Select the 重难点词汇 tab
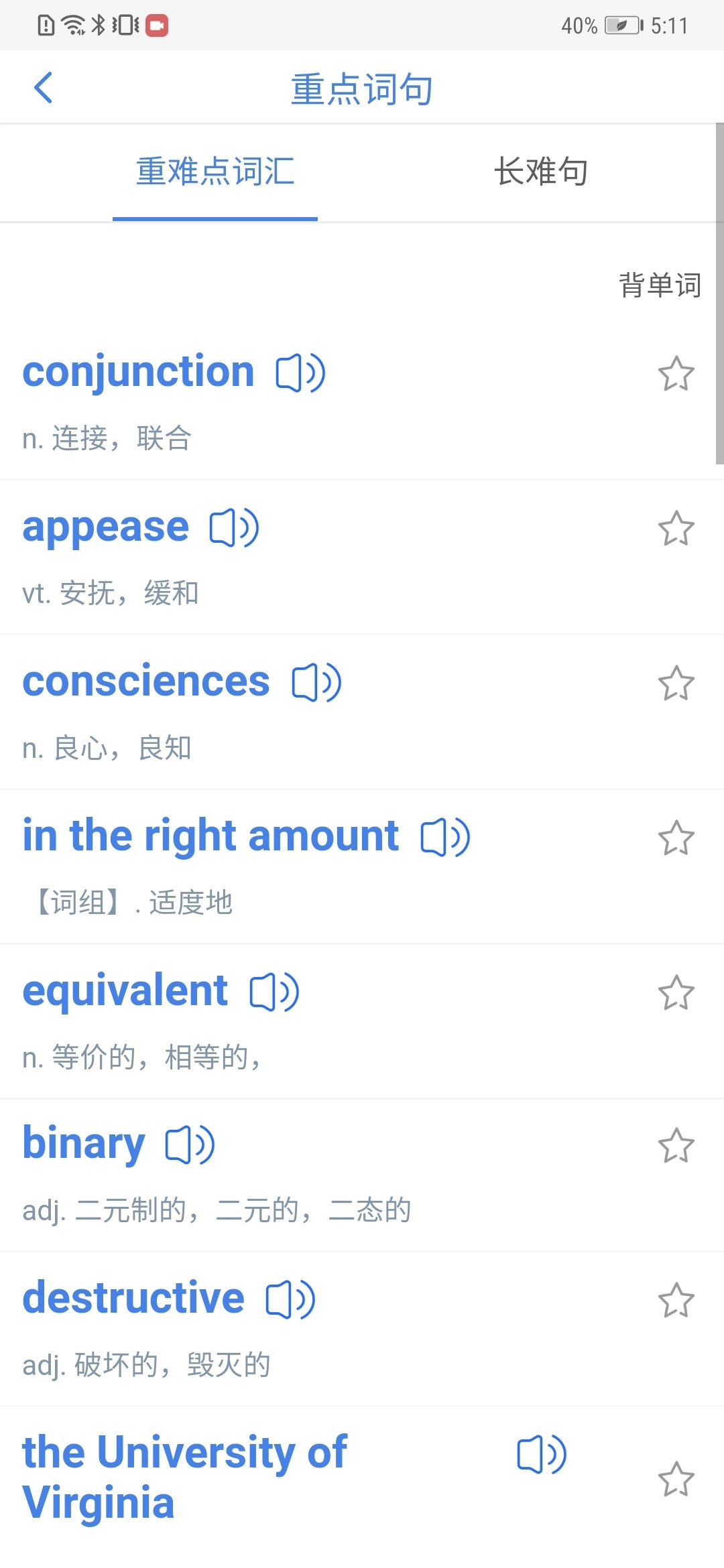The image size is (724, 1568). tap(215, 172)
